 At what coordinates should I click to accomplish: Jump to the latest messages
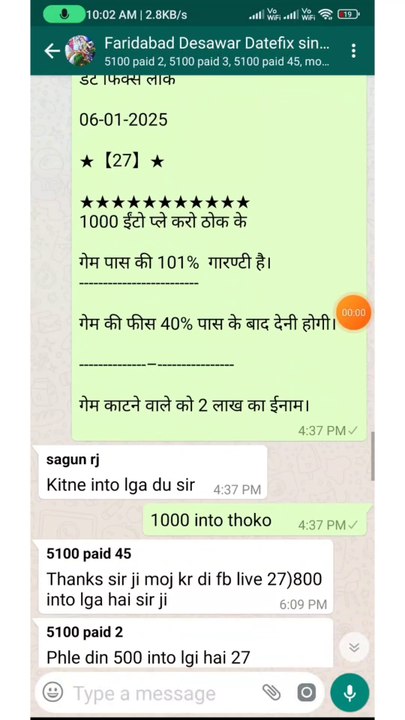click(354, 647)
